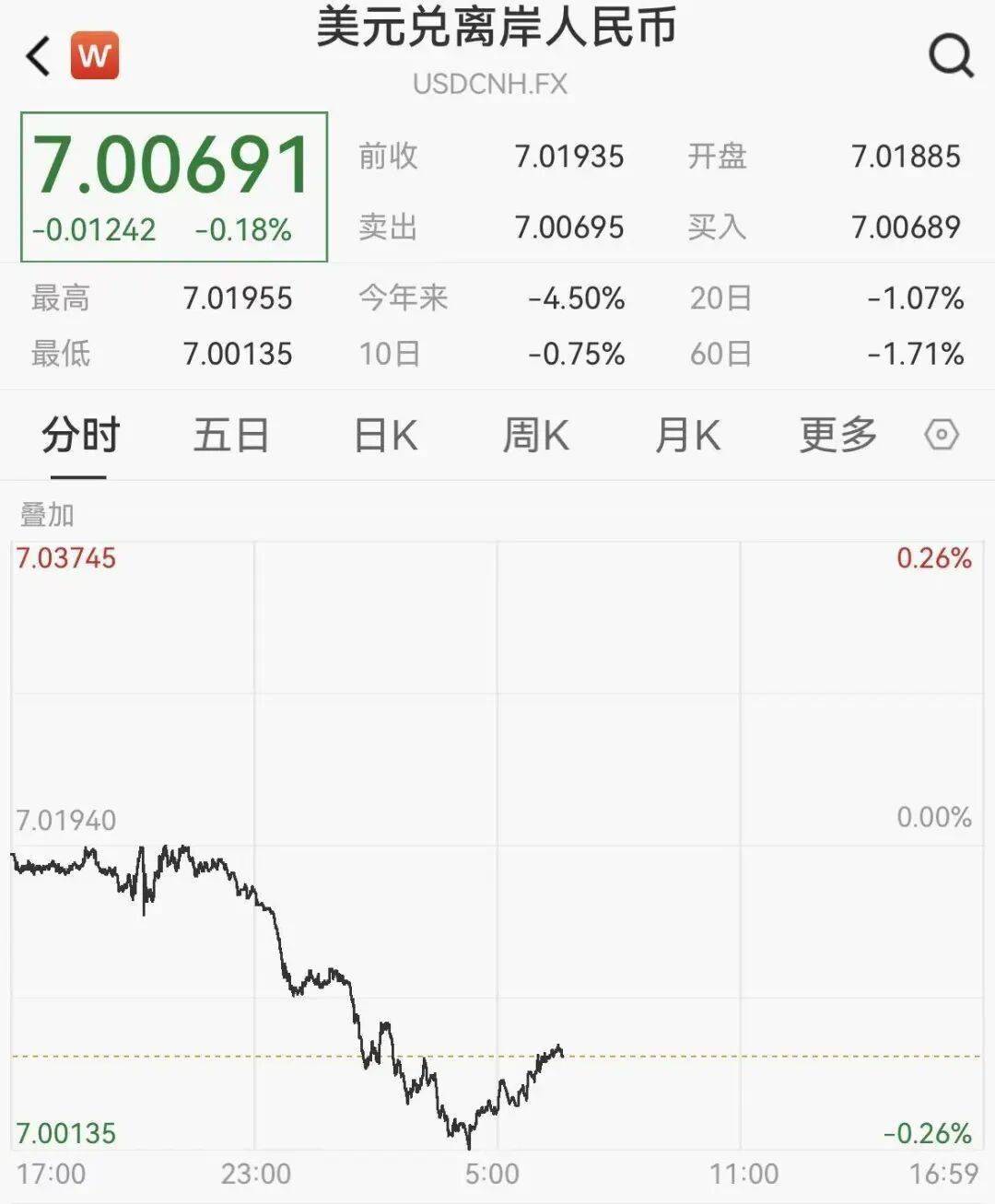Switch to the 五日 chart tab
The height and width of the screenshot is (1204, 995).
(230, 435)
